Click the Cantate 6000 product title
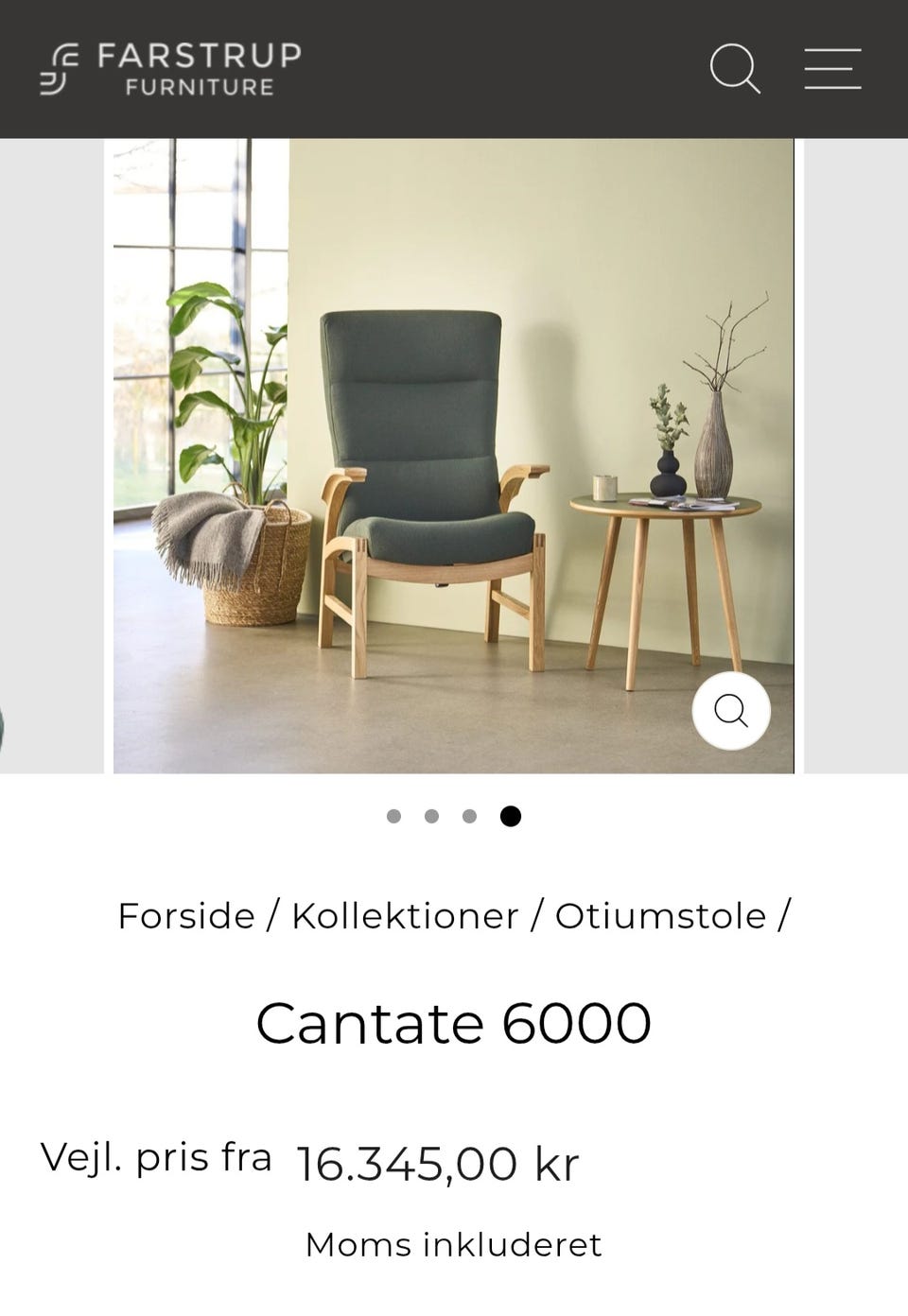908x1316 pixels. tap(454, 1021)
